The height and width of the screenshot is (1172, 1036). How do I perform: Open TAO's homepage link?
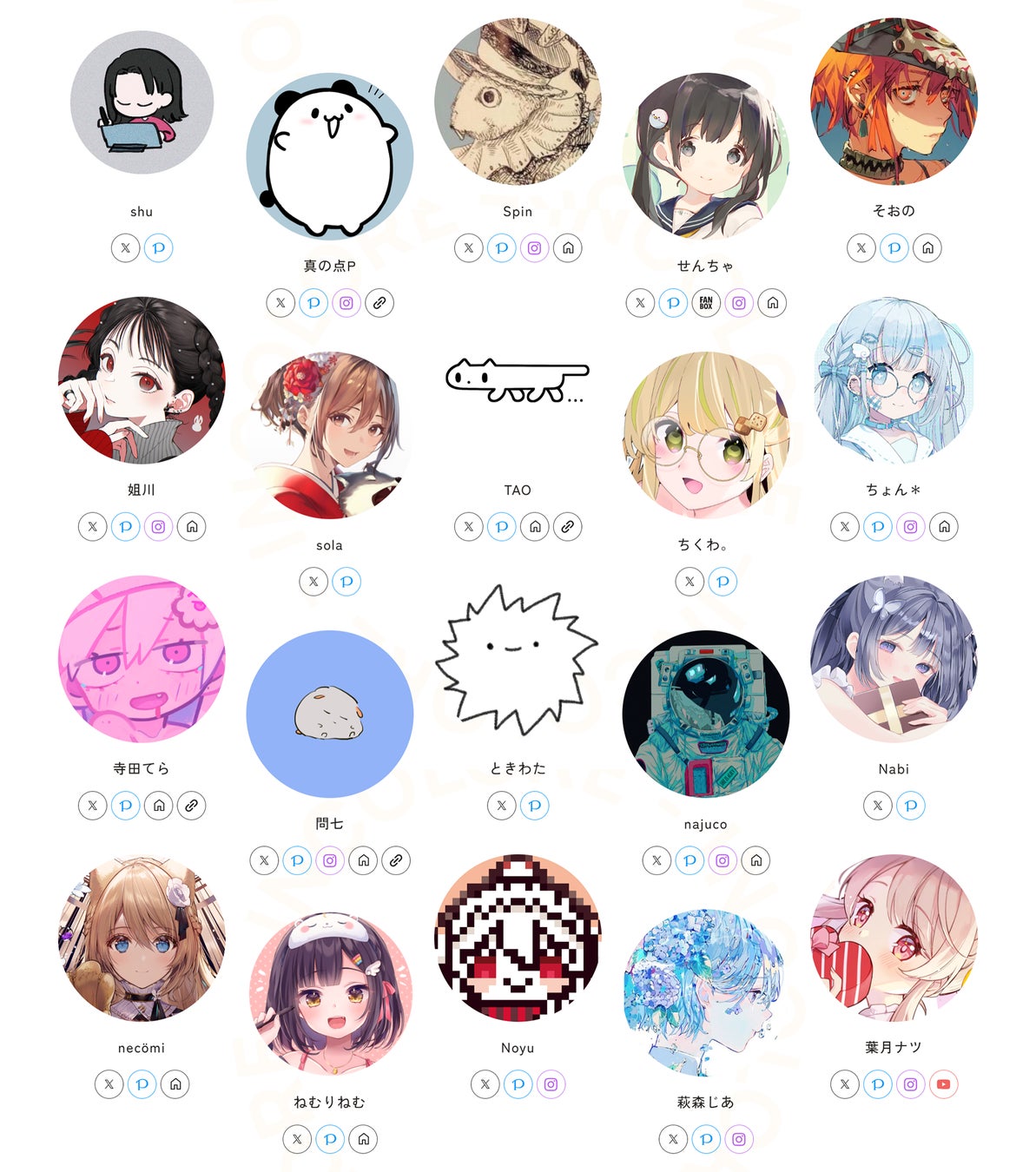(x=535, y=527)
